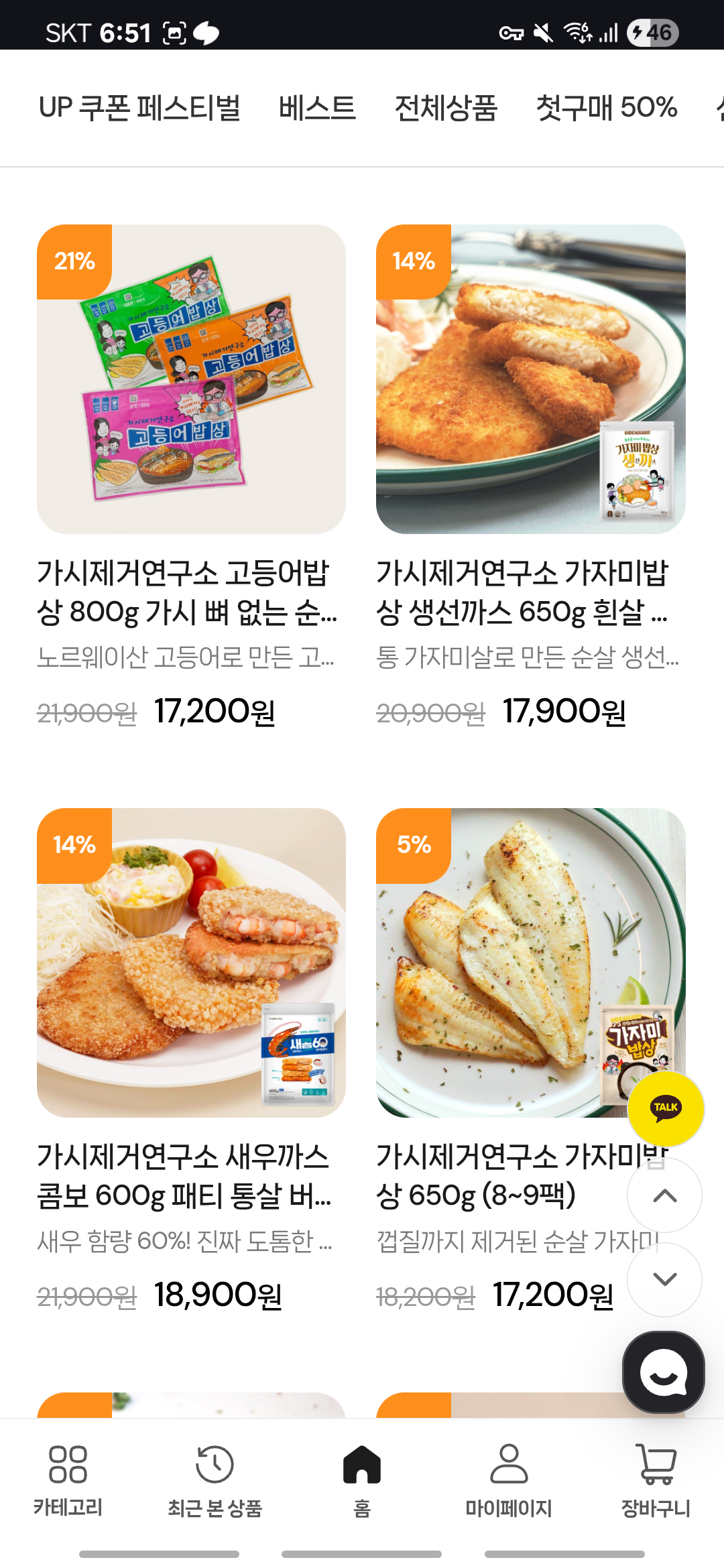Open the chat support bubble
Screen dimensions: 724x1568
point(664,1372)
